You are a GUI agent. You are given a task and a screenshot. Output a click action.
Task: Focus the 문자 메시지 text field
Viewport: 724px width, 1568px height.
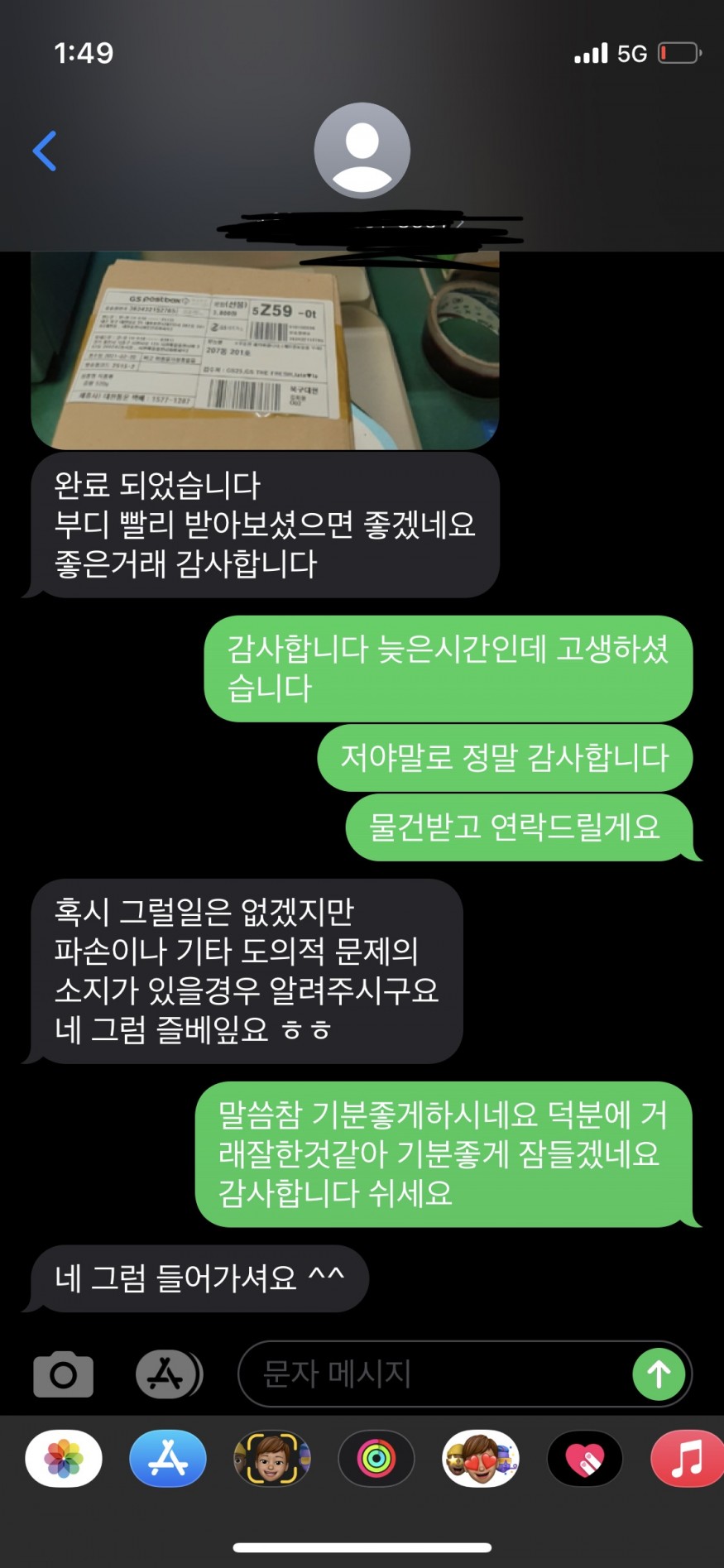pos(430,1374)
